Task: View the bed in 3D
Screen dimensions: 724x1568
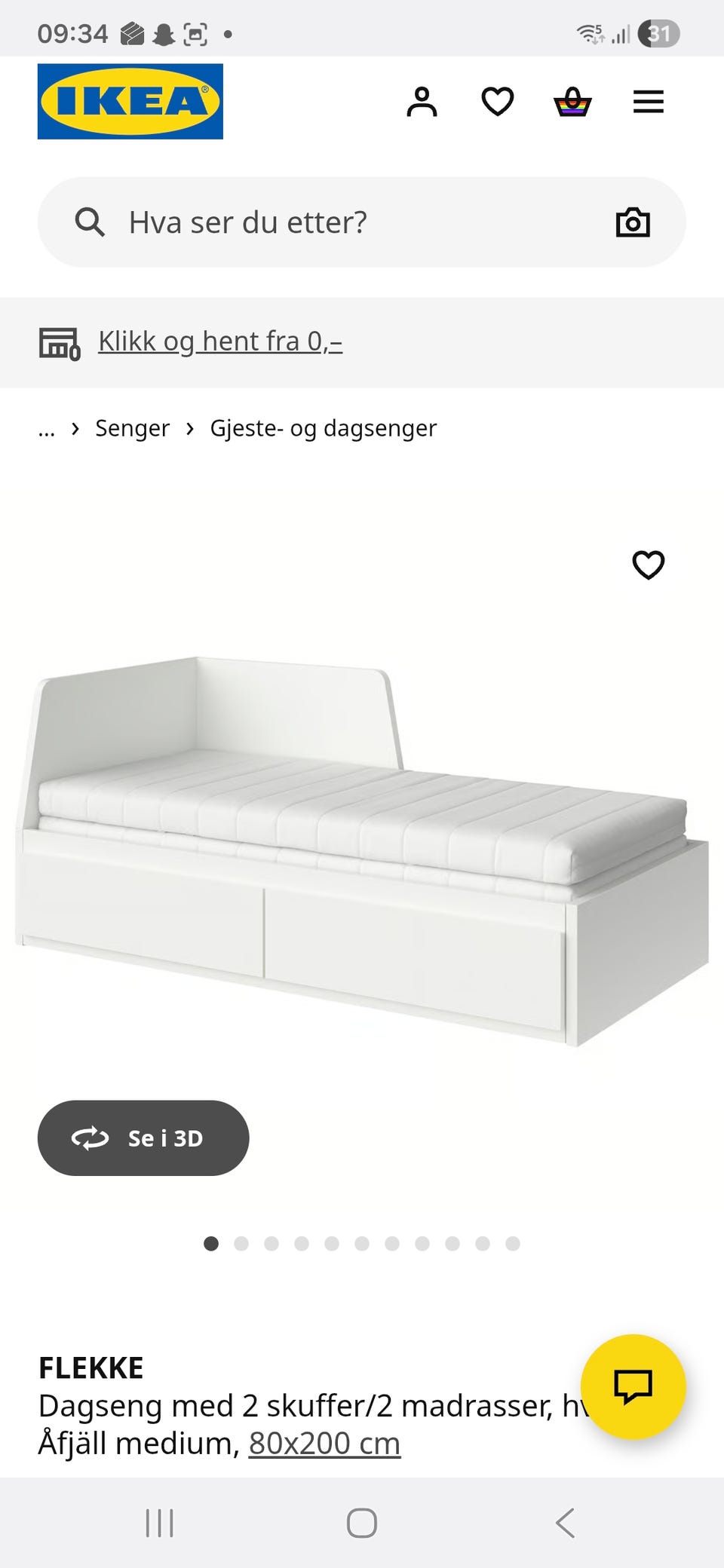Action: pyautogui.click(x=143, y=1139)
